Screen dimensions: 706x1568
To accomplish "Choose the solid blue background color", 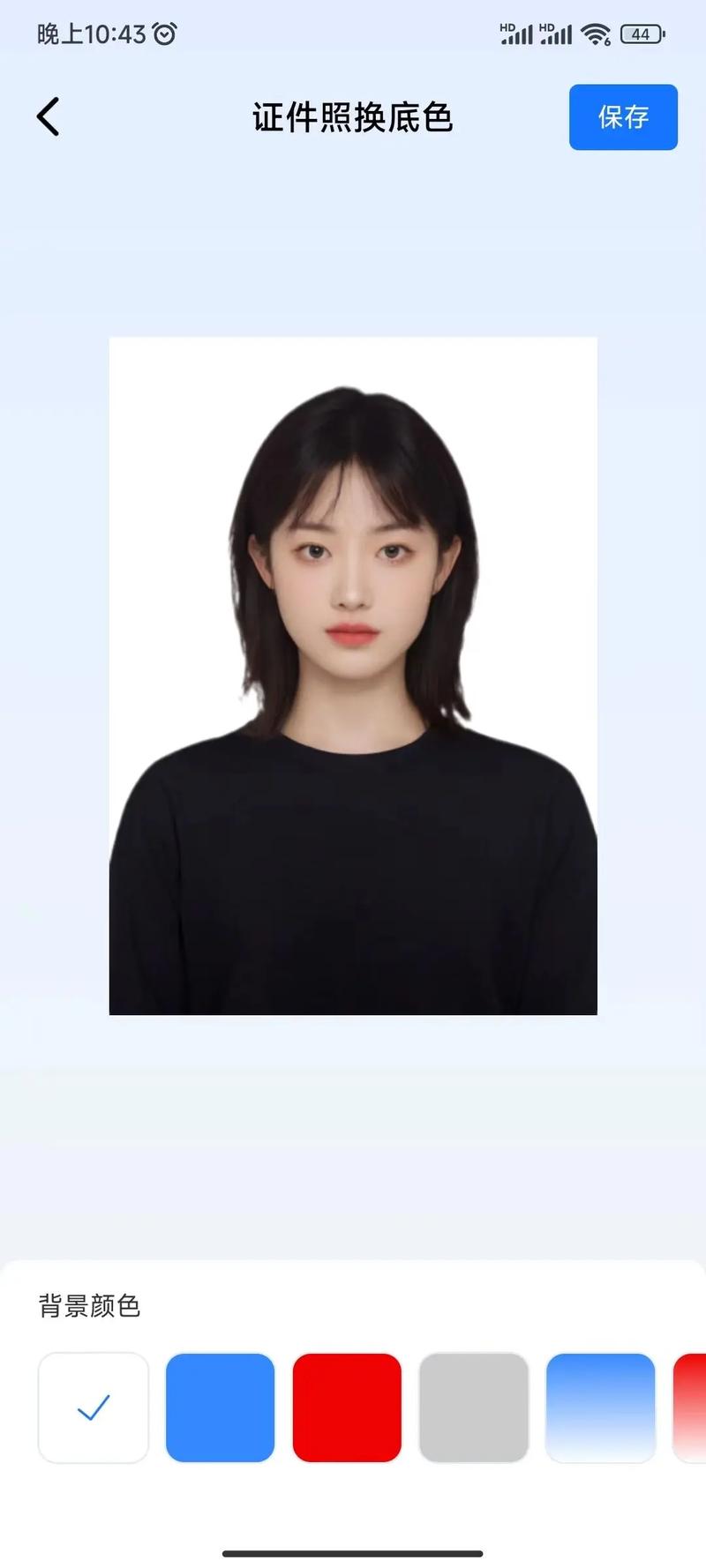I will (221, 1407).
